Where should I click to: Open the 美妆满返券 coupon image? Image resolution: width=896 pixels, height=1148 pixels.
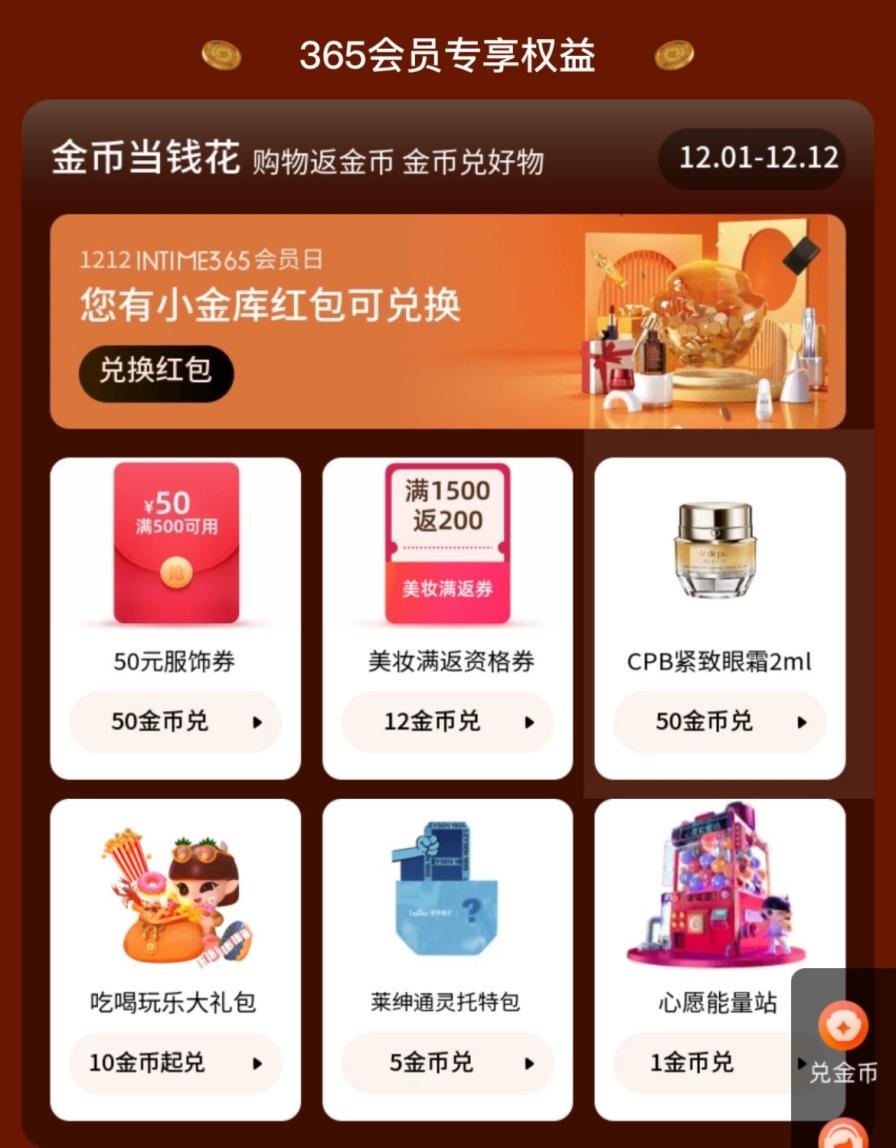(447, 544)
